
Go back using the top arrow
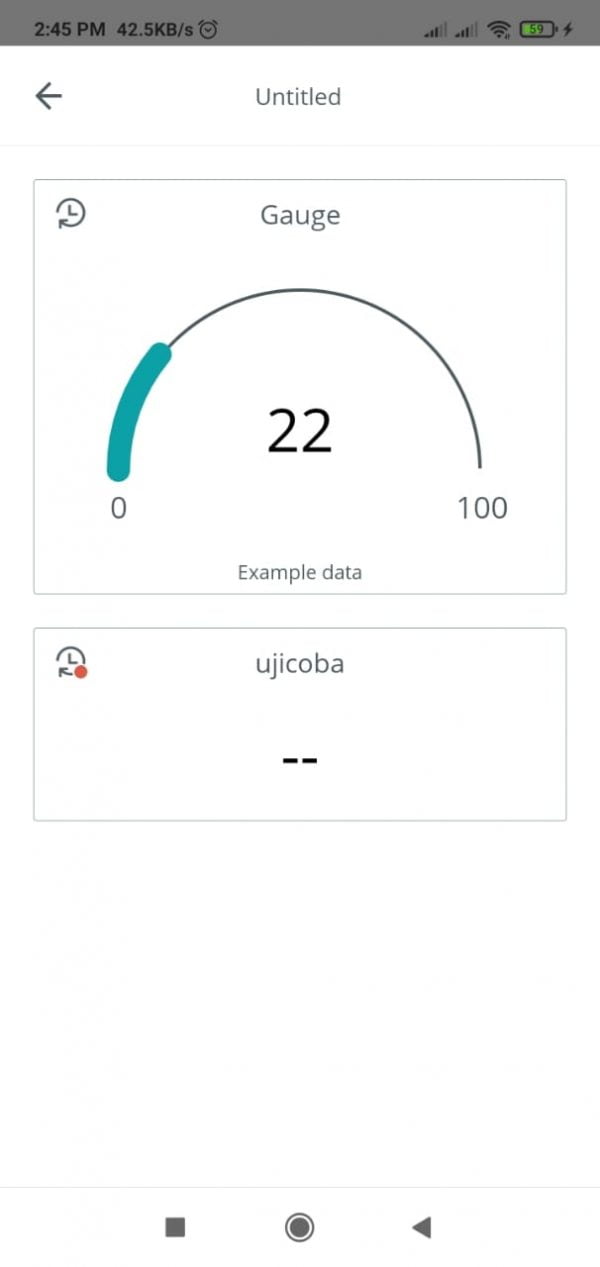(x=48, y=96)
